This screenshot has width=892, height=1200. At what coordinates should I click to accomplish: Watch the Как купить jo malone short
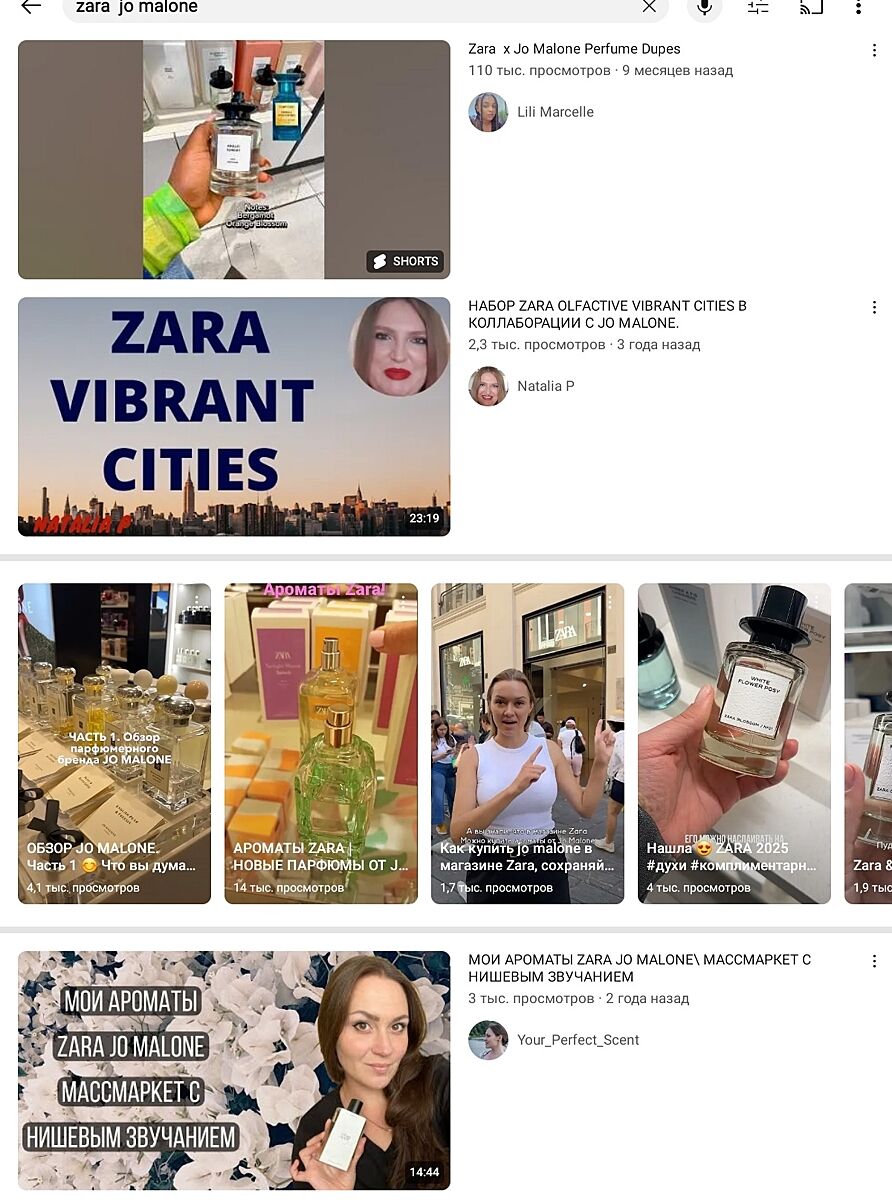[527, 743]
